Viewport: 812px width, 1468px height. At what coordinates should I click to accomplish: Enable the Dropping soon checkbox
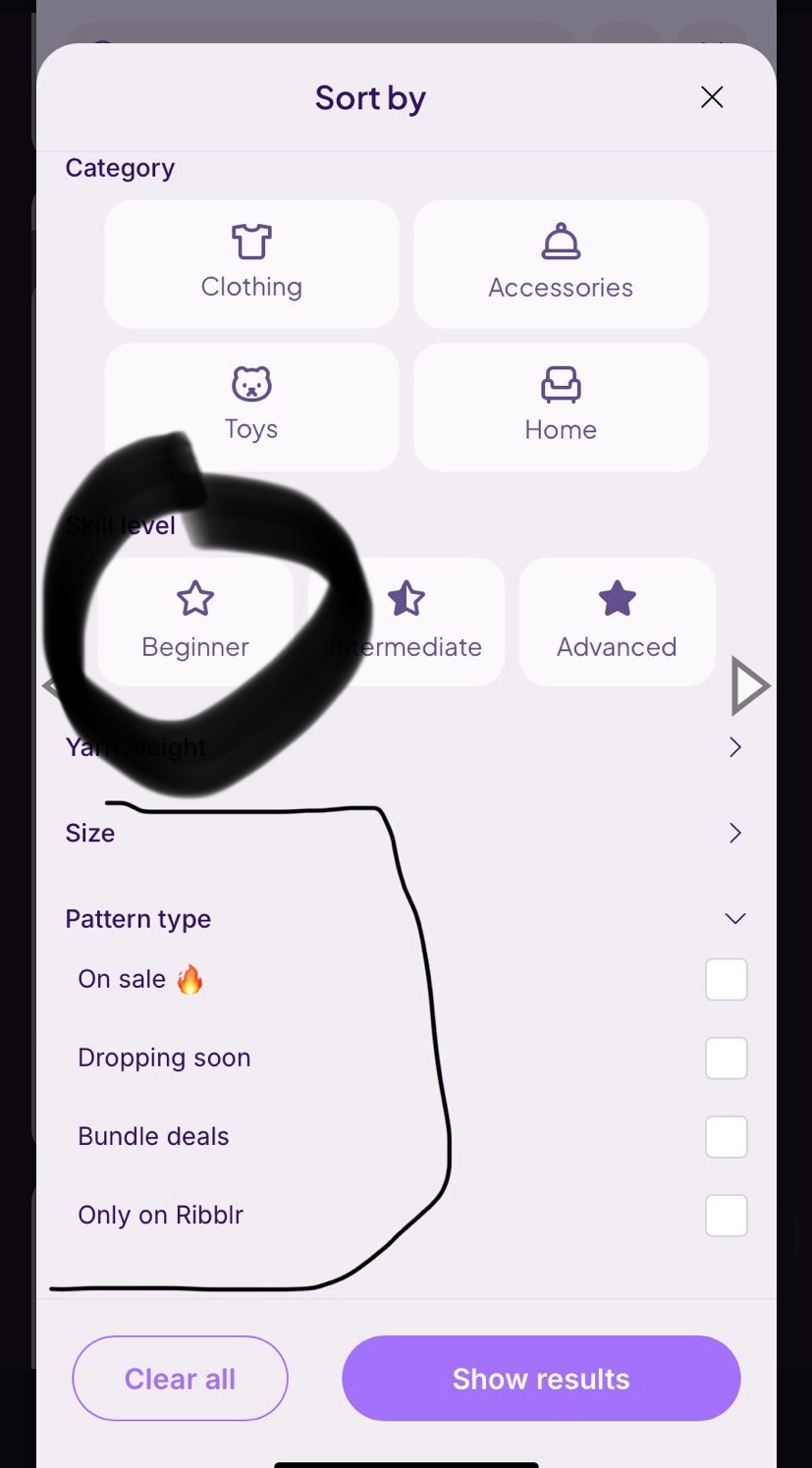(726, 1058)
